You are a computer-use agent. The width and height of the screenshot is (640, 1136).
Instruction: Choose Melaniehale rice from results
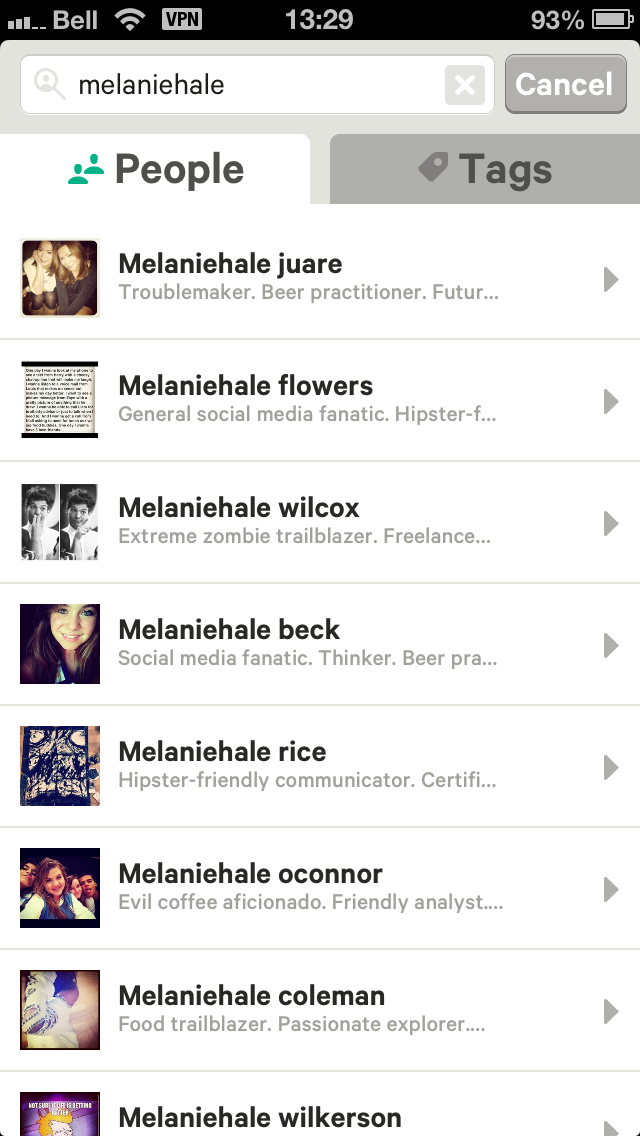(320, 766)
